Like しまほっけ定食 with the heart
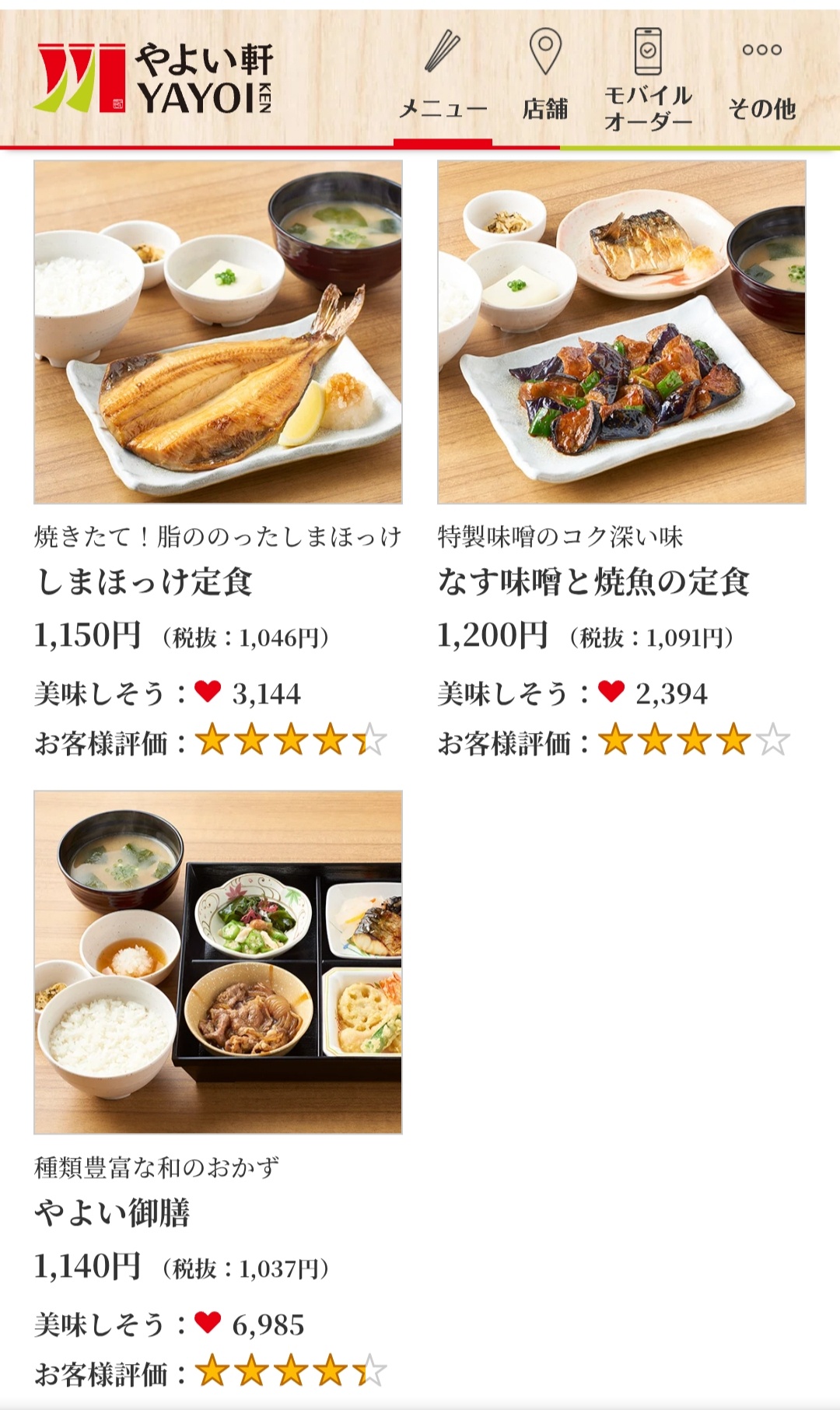This screenshot has height=1410, width=840. 208,691
